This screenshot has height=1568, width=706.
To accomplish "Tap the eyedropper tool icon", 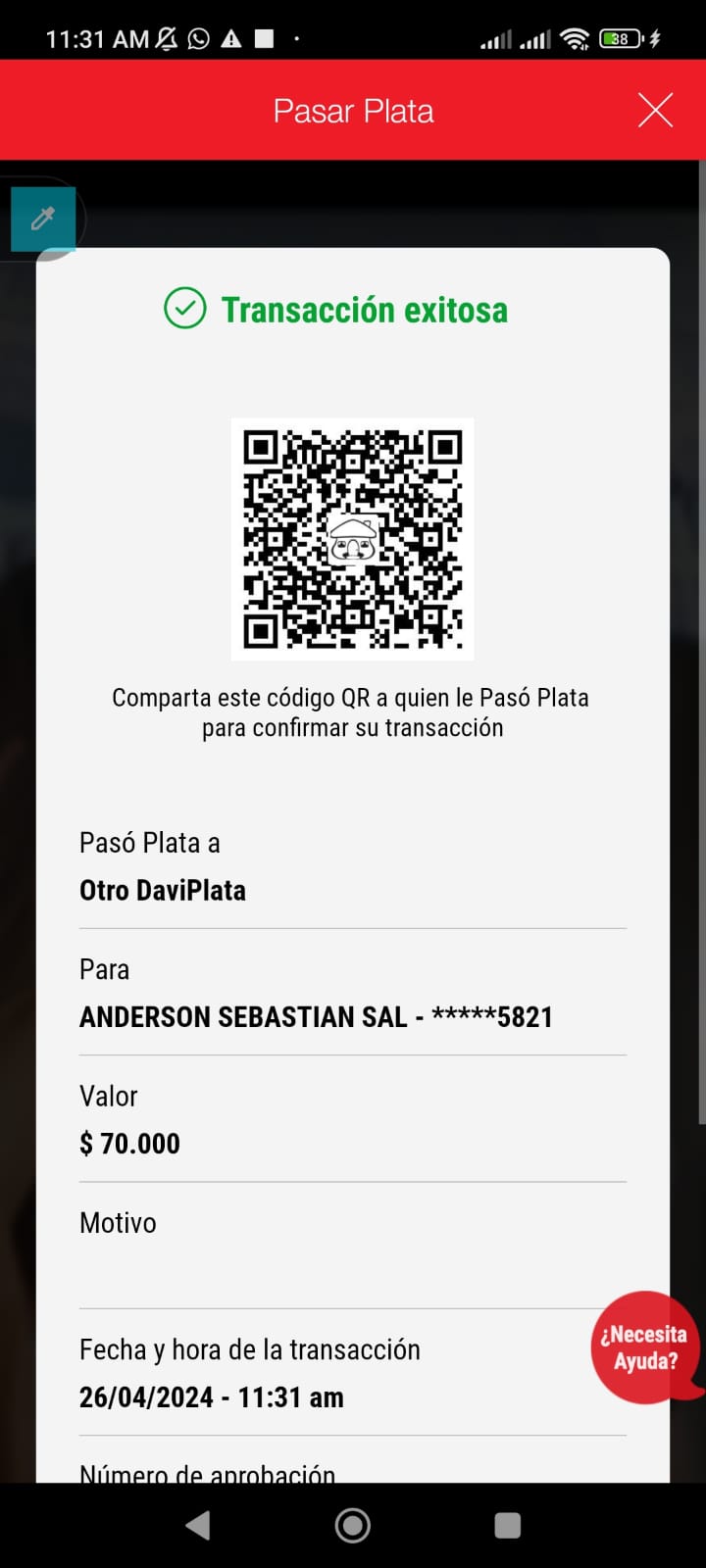I will click(x=43, y=219).
